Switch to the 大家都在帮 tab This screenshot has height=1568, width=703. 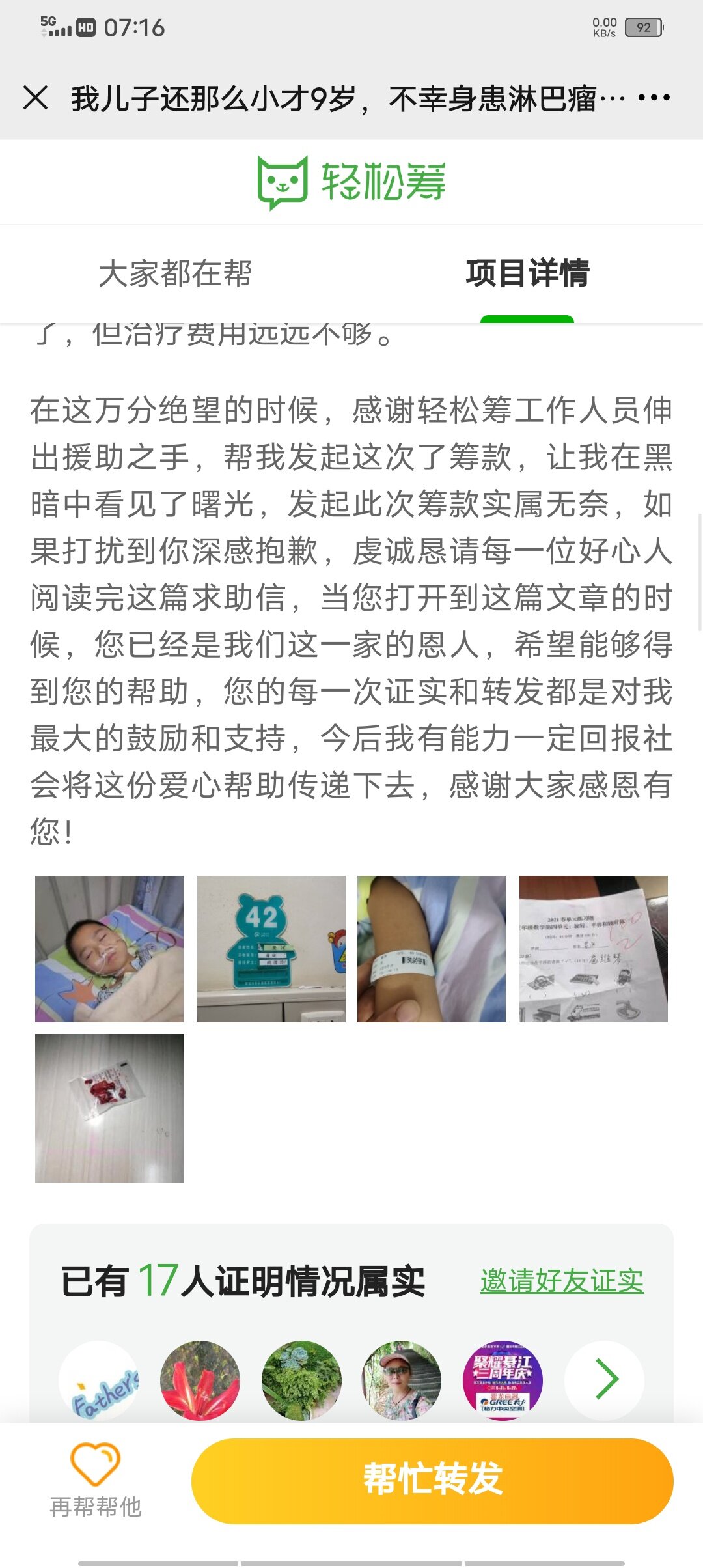click(175, 273)
